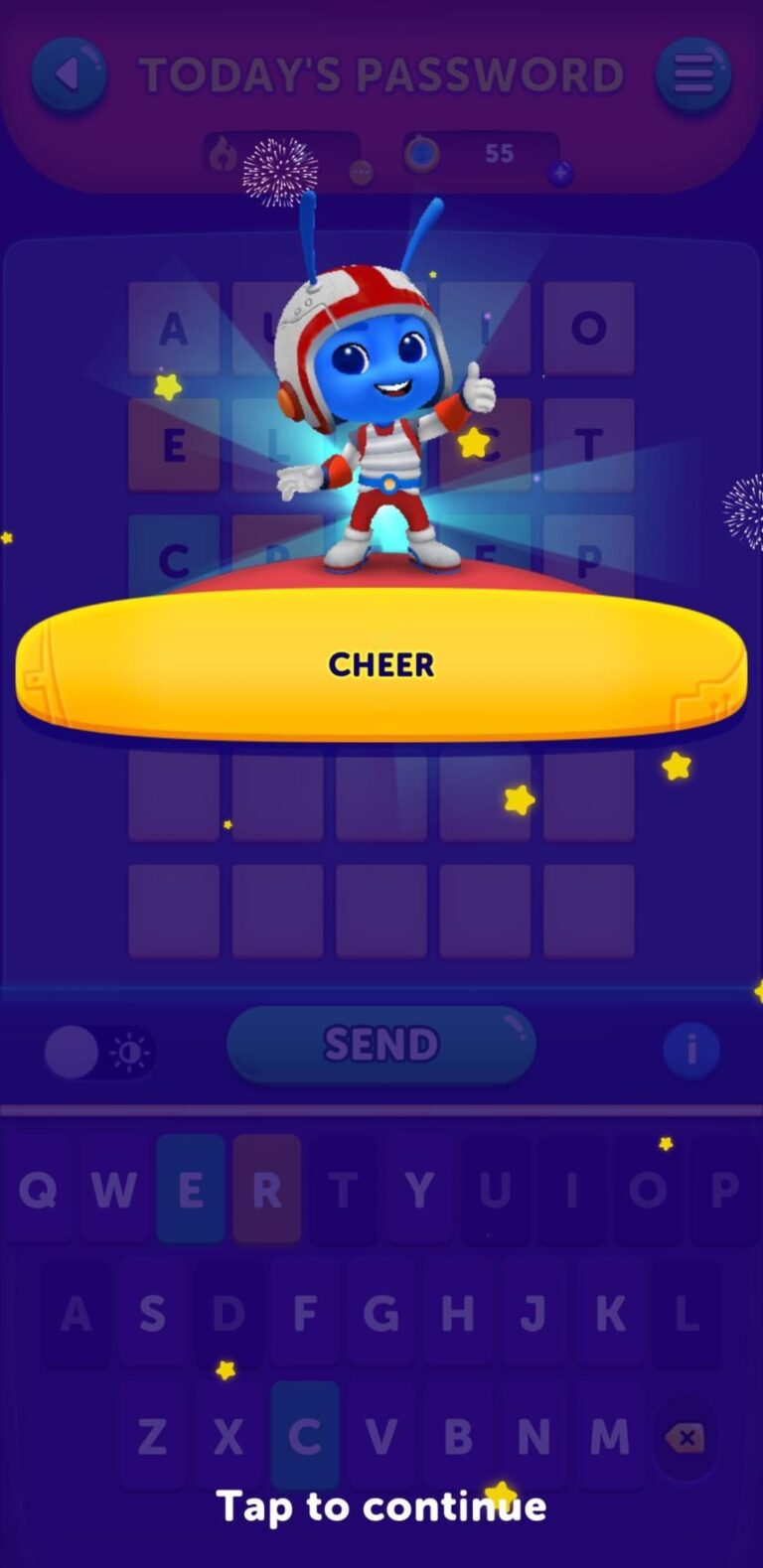This screenshot has width=763, height=1568.
Task: Tap the C key on keyboard
Action: (305, 1435)
